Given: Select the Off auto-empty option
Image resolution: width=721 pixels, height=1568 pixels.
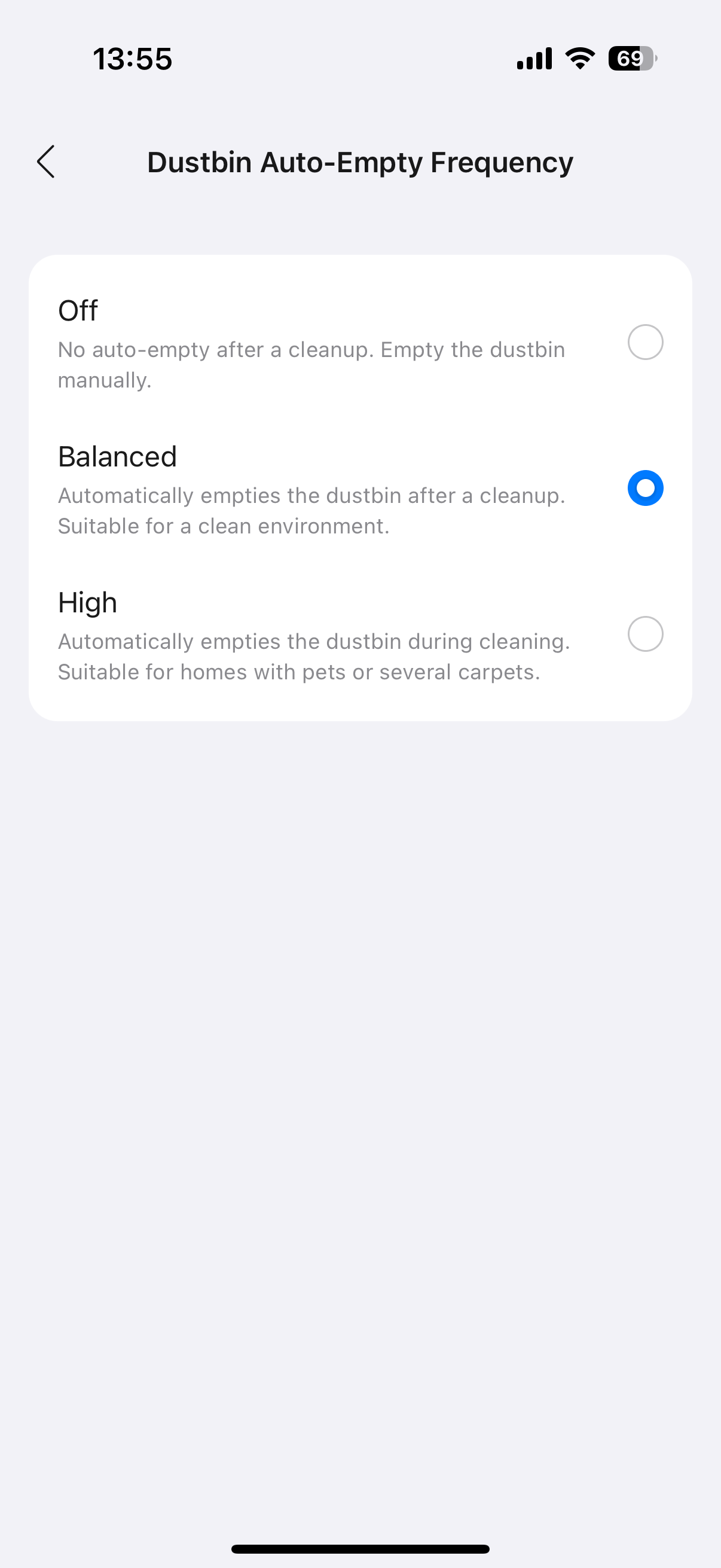Looking at the screenshot, I should [360, 342].
